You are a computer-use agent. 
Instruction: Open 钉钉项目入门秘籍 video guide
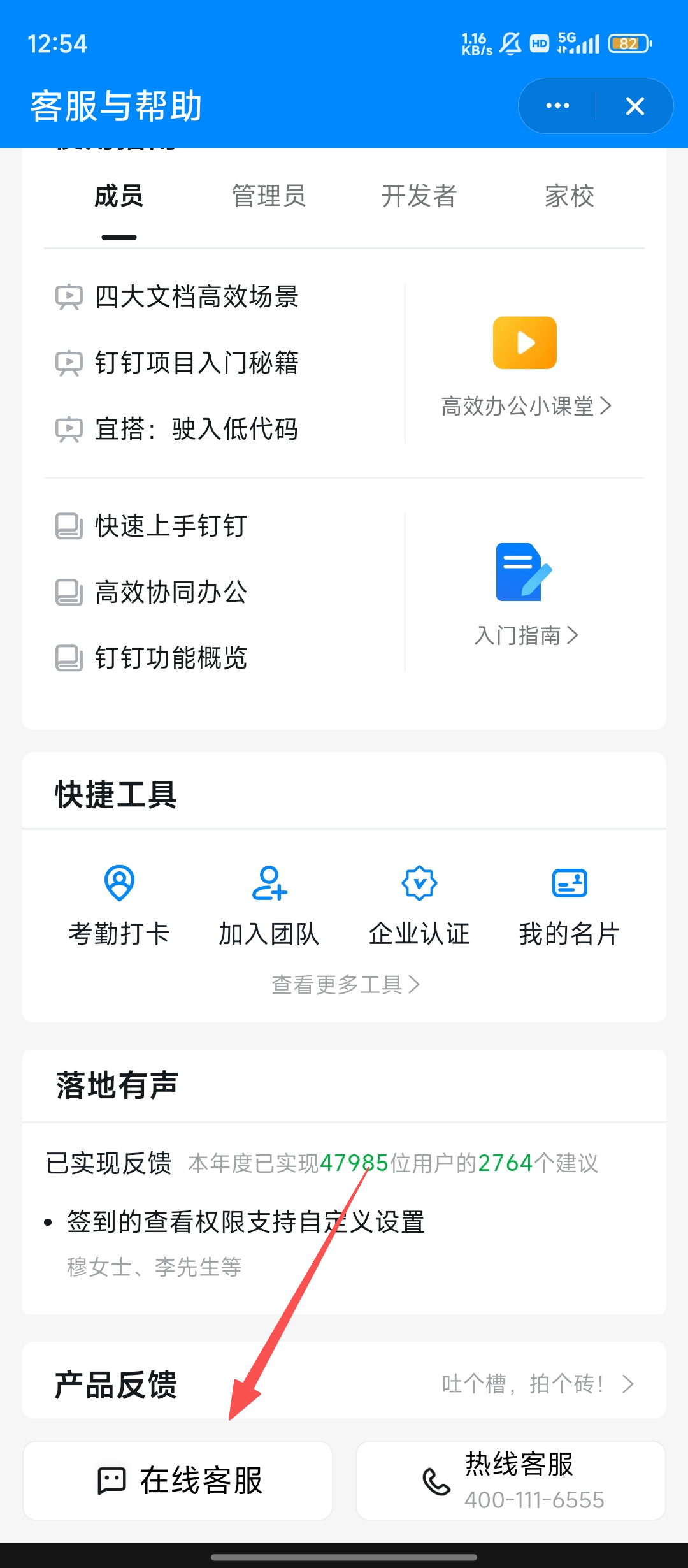[177, 363]
